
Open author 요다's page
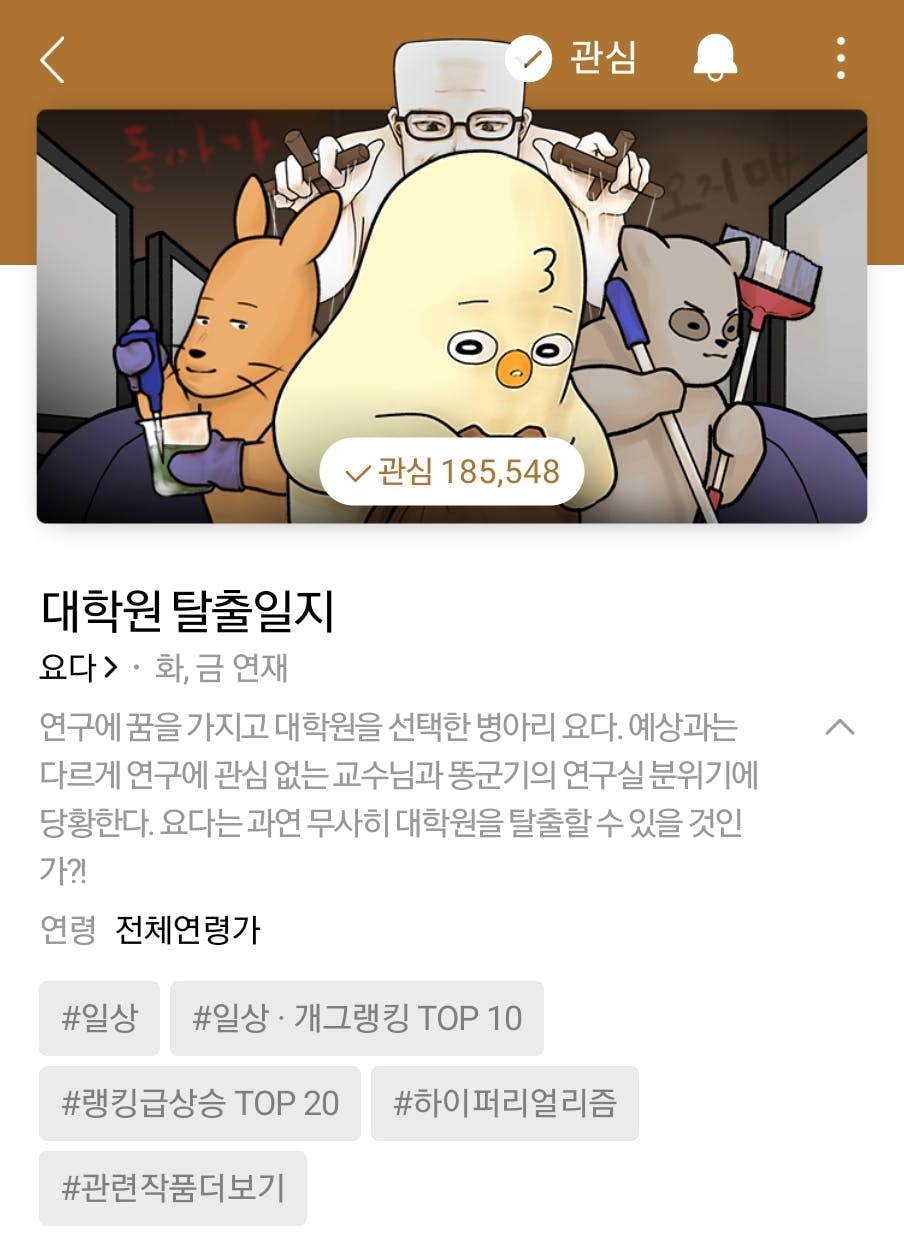tap(79, 668)
